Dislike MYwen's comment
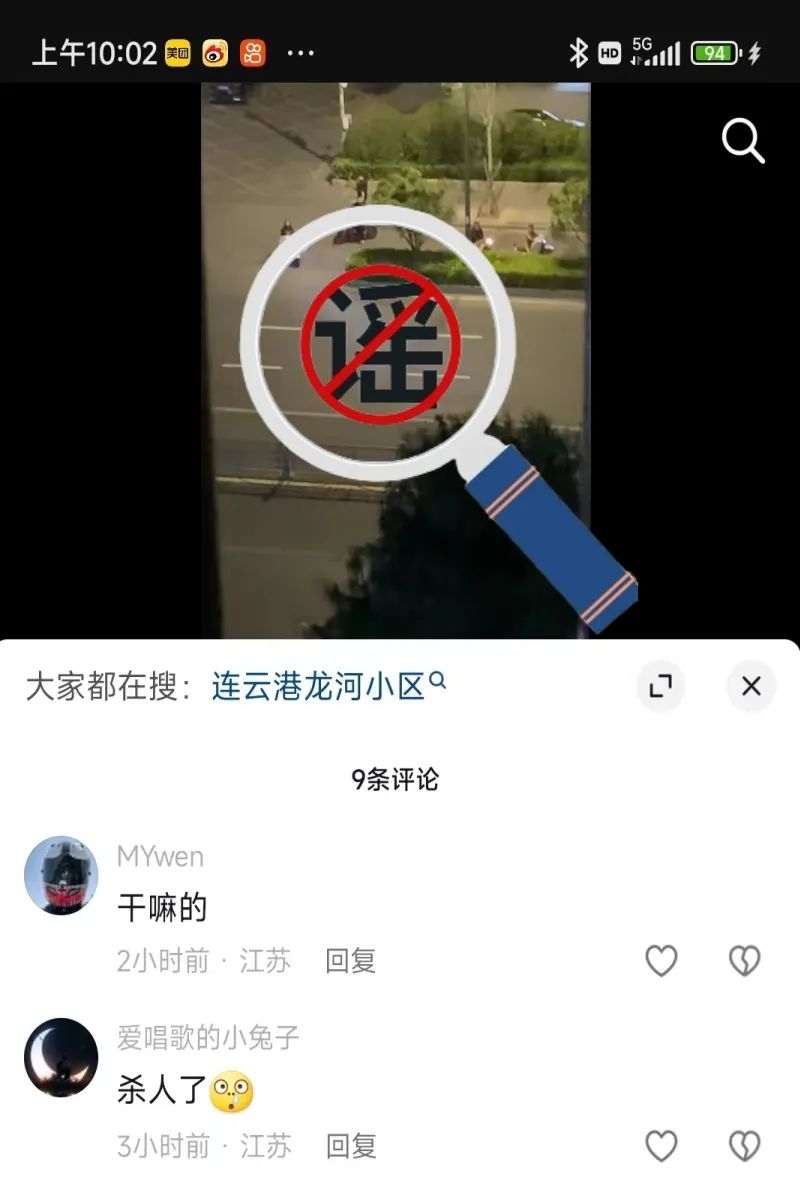Image resolution: width=800 pixels, height=1200 pixels. (x=744, y=961)
